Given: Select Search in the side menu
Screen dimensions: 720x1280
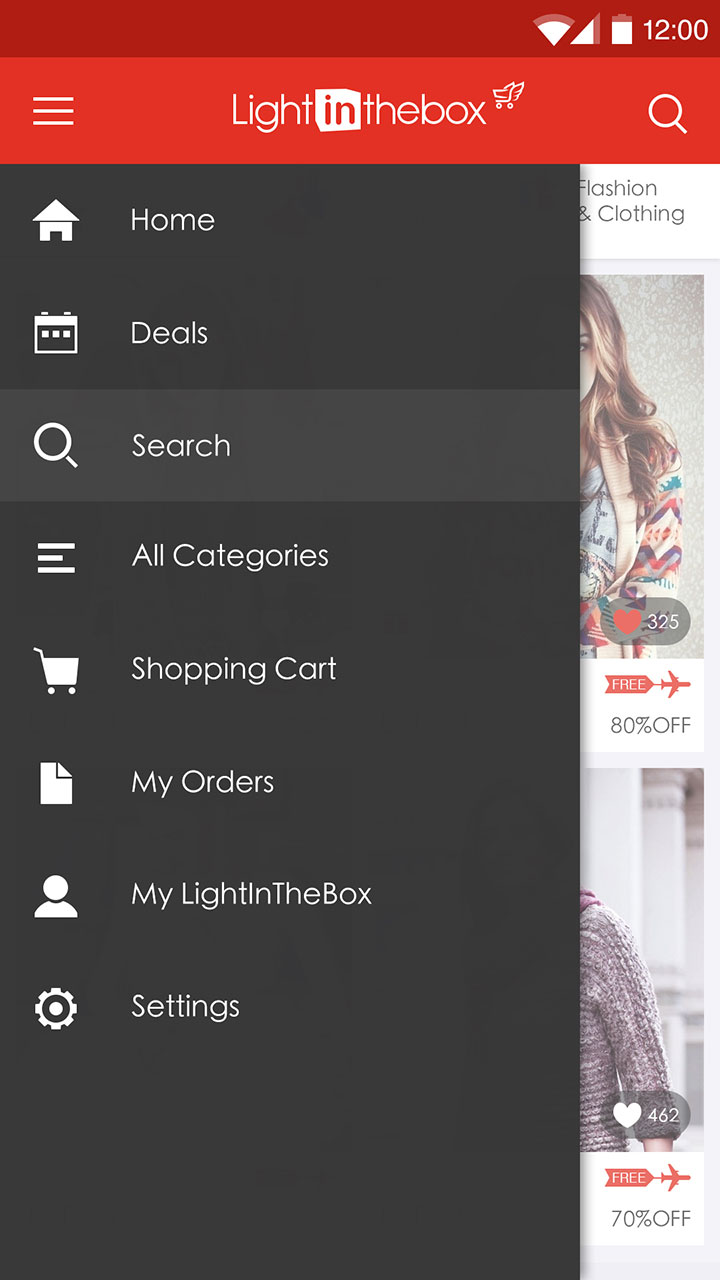Looking at the screenshot, I should (x=181, y=446).
